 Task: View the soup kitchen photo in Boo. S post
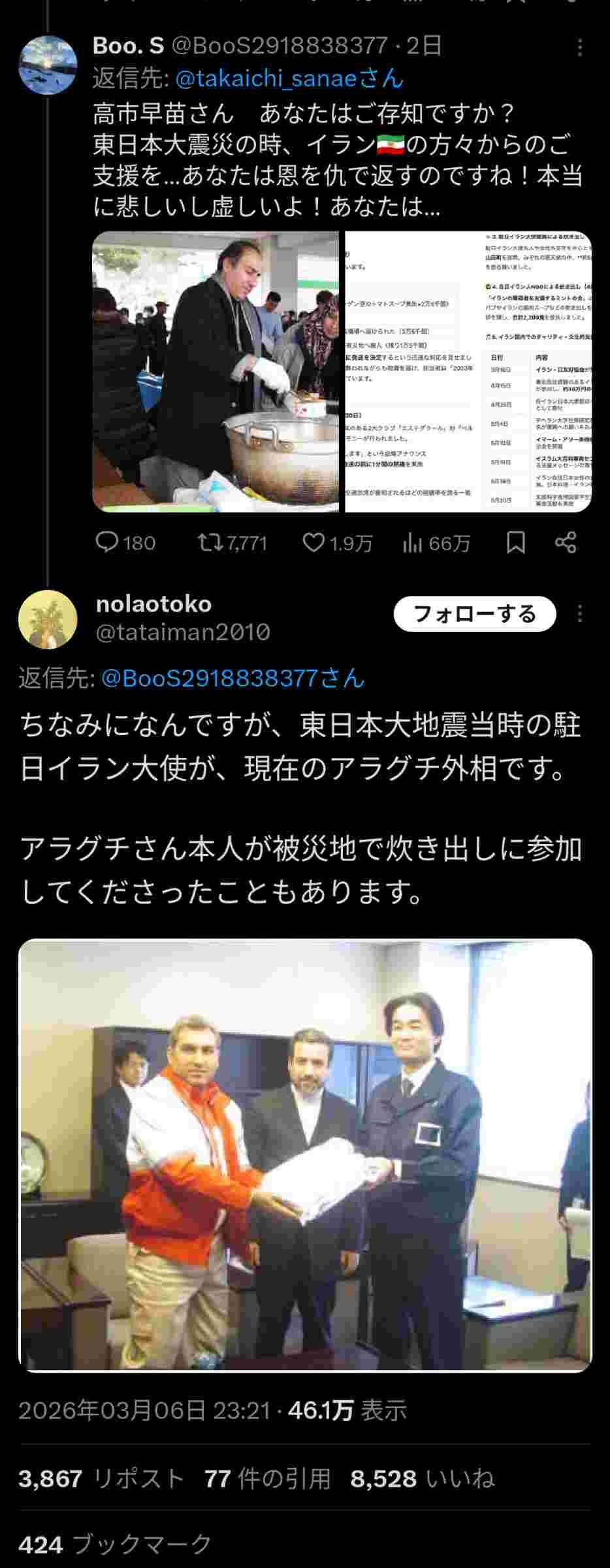216,371
